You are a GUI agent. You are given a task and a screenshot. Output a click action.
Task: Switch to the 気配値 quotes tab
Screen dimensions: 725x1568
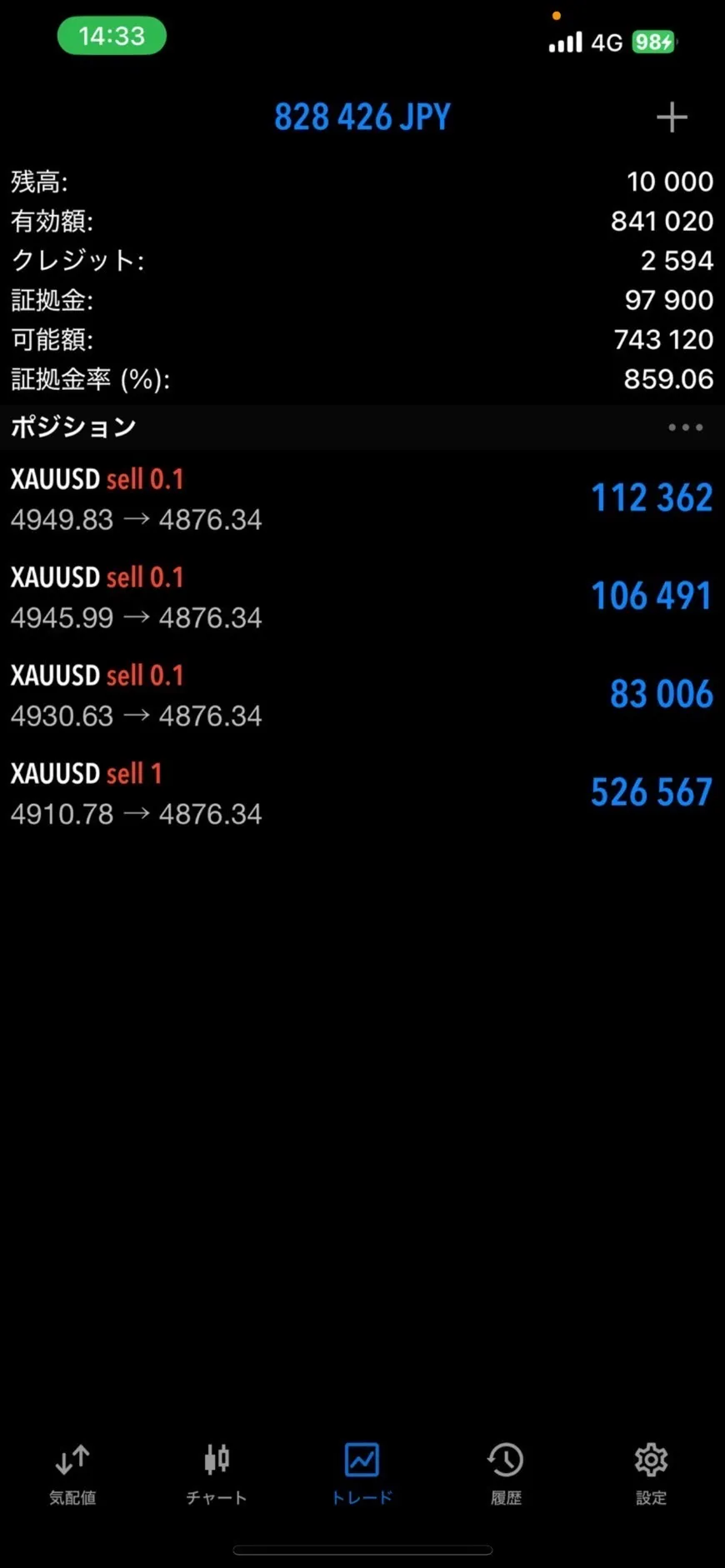click(x=72, y=1474)
